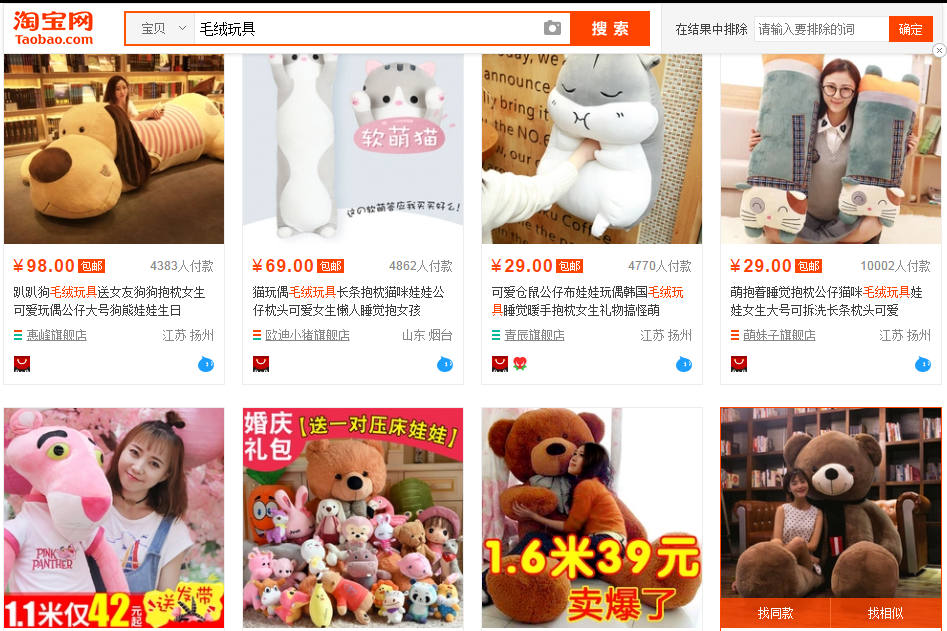Search by image with camera icon
Screen dimensions: 947x631
point(552,29)
